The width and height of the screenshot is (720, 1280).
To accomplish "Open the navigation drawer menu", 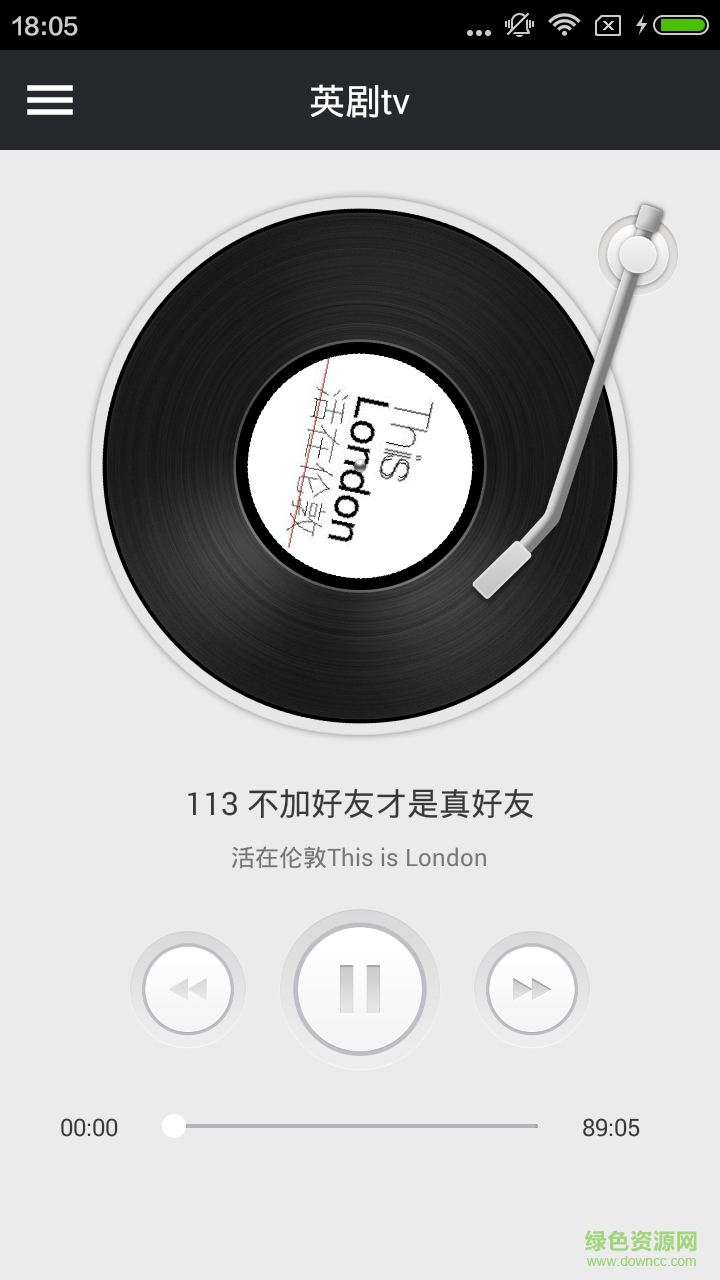I will (x=50, y=100).
